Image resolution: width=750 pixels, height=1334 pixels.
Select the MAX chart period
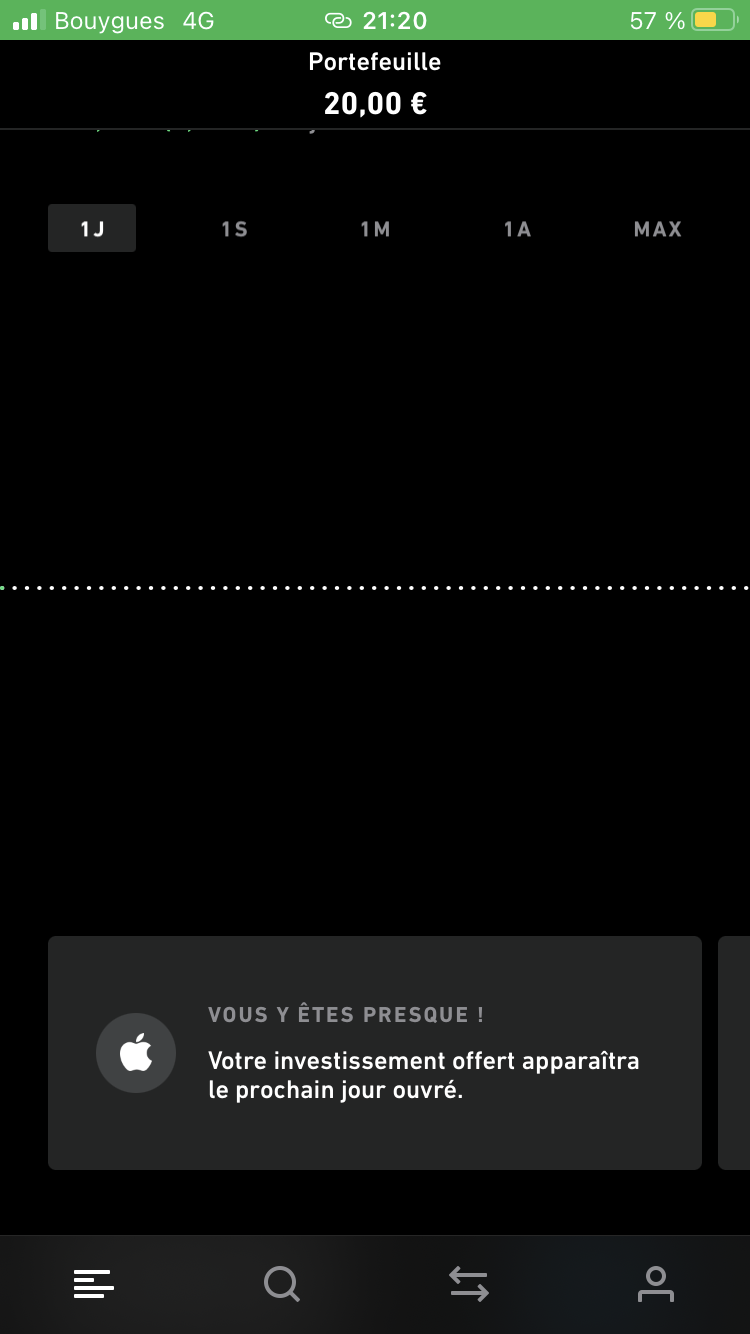(x=658, y=229)
